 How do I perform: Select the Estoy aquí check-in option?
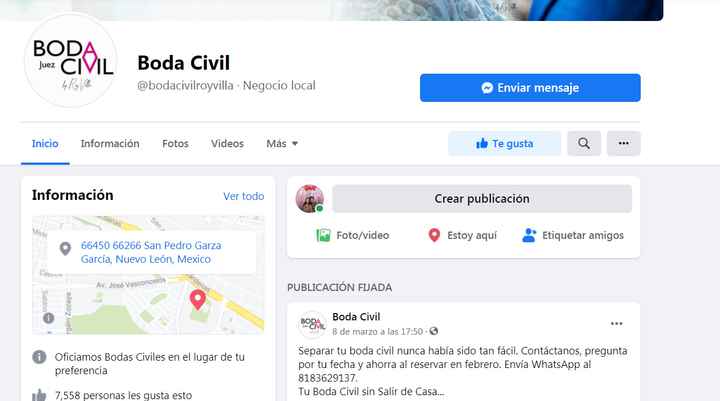[461, 236]
